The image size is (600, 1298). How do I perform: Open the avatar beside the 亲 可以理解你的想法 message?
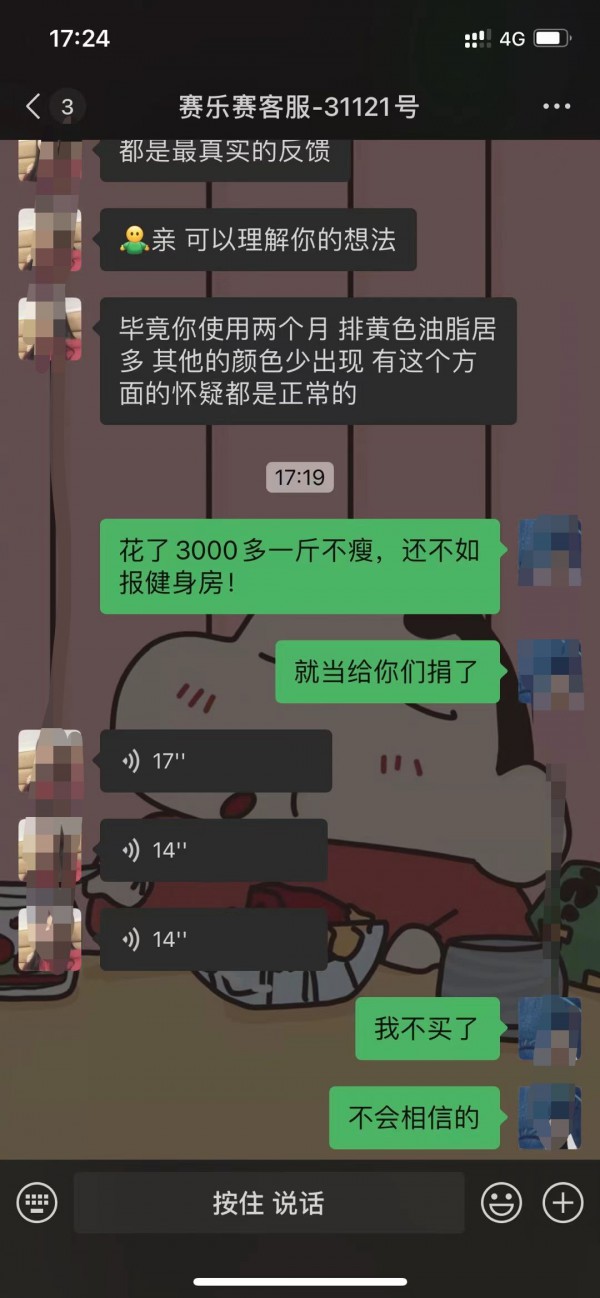click(x=50, y=240)
